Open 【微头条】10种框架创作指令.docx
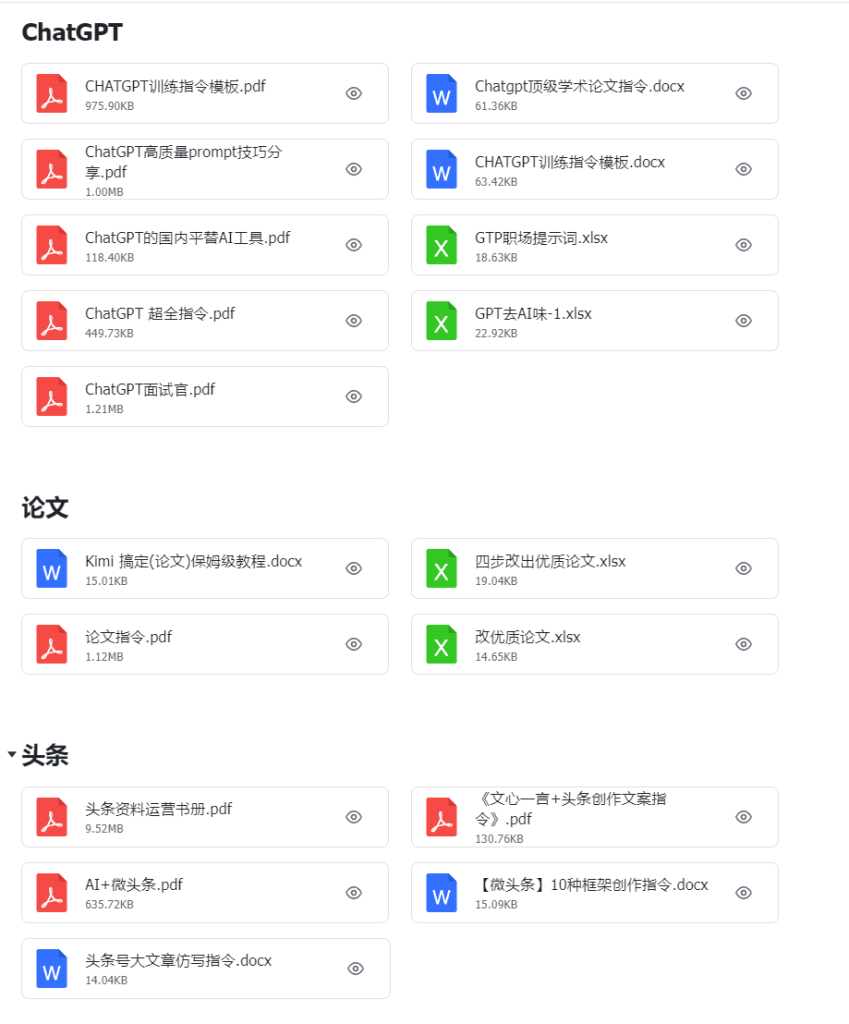Viewport: 849px width, 1024px height. (x=591, y=885)
